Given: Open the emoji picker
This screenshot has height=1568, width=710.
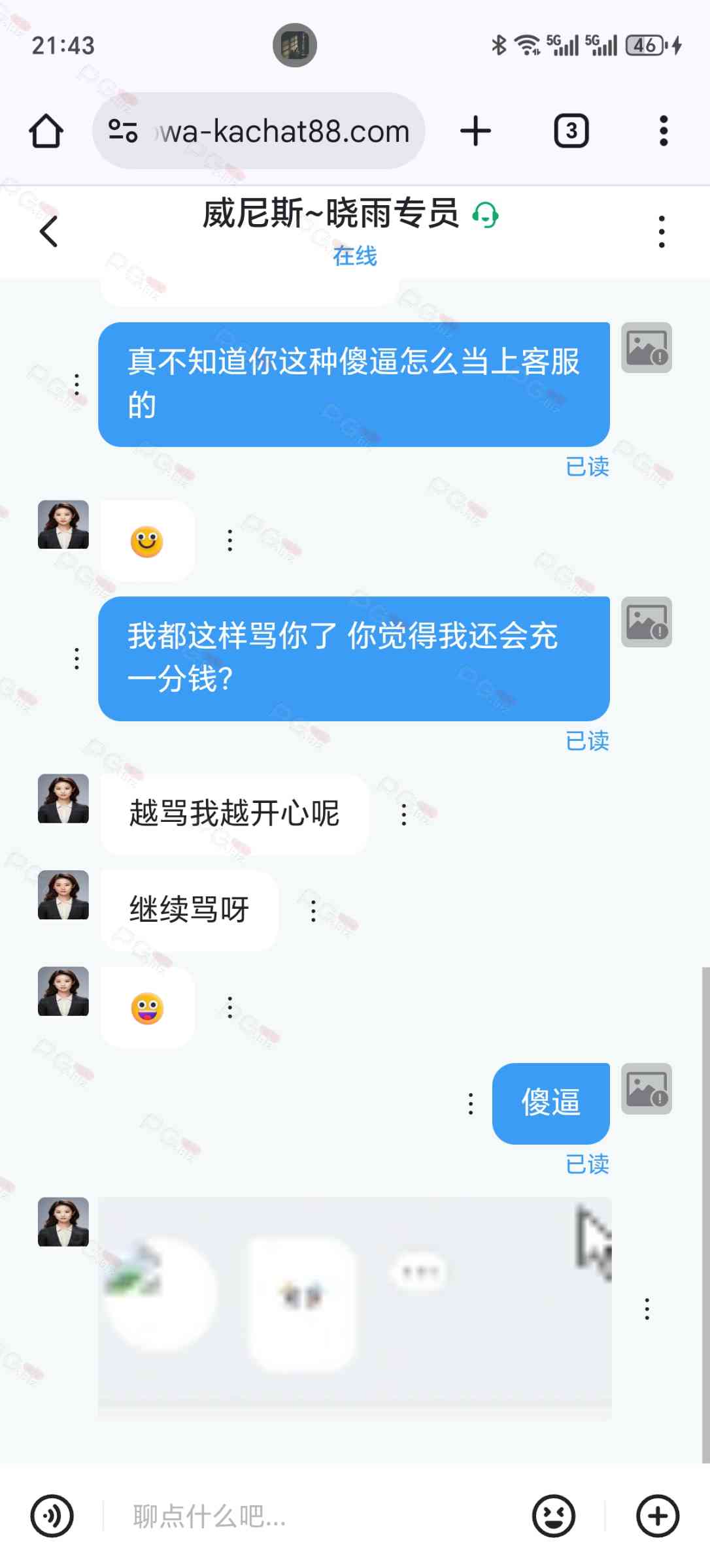Looking at the screenshot, I should point(554,1516).
